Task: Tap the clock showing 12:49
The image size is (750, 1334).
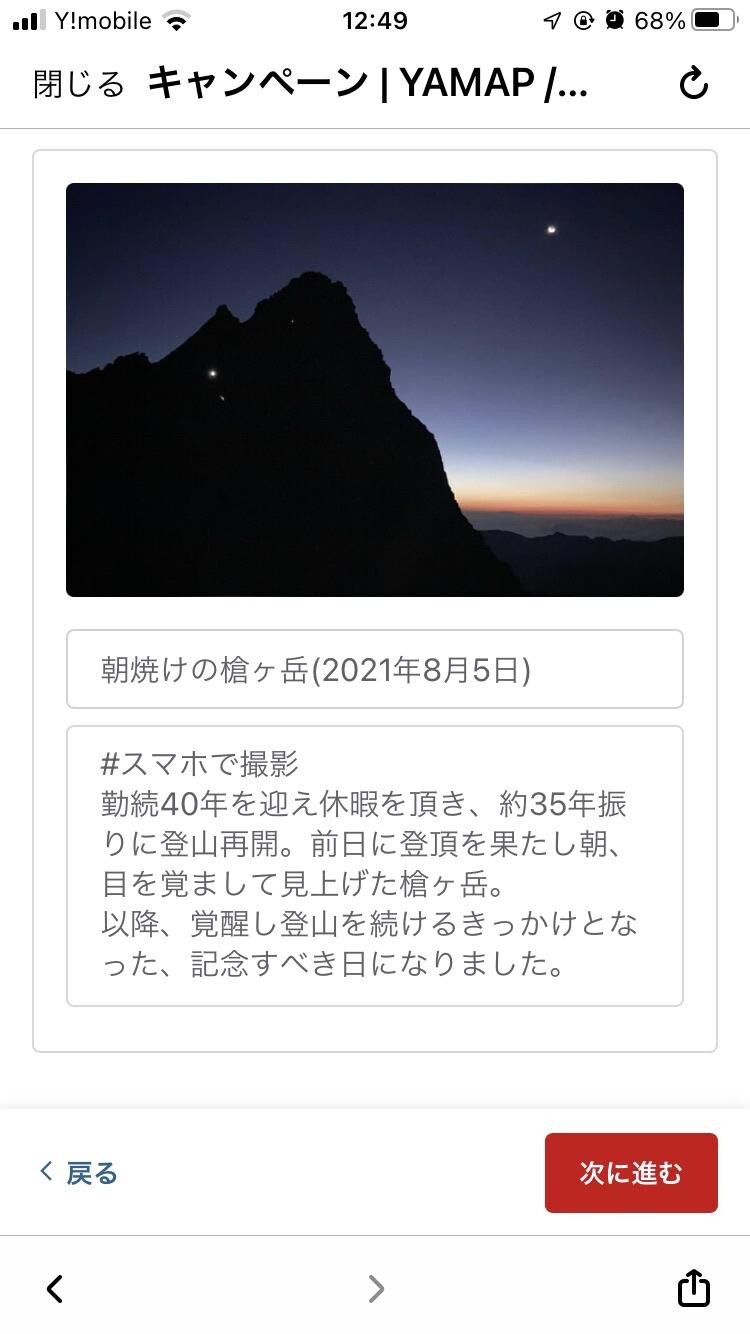Action: (x=375, y=17)
